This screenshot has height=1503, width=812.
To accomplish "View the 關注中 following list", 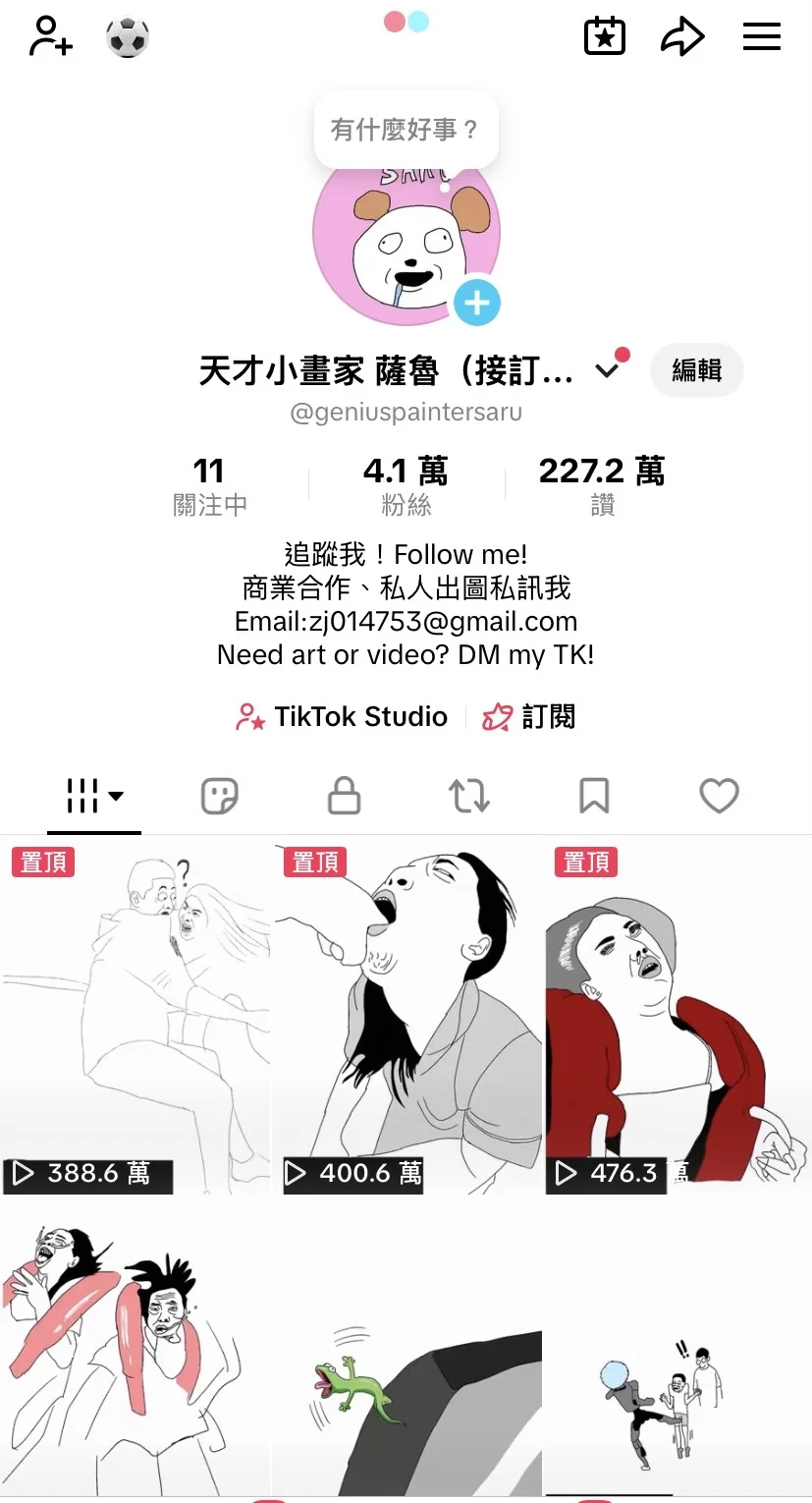I will pos(209,486).
